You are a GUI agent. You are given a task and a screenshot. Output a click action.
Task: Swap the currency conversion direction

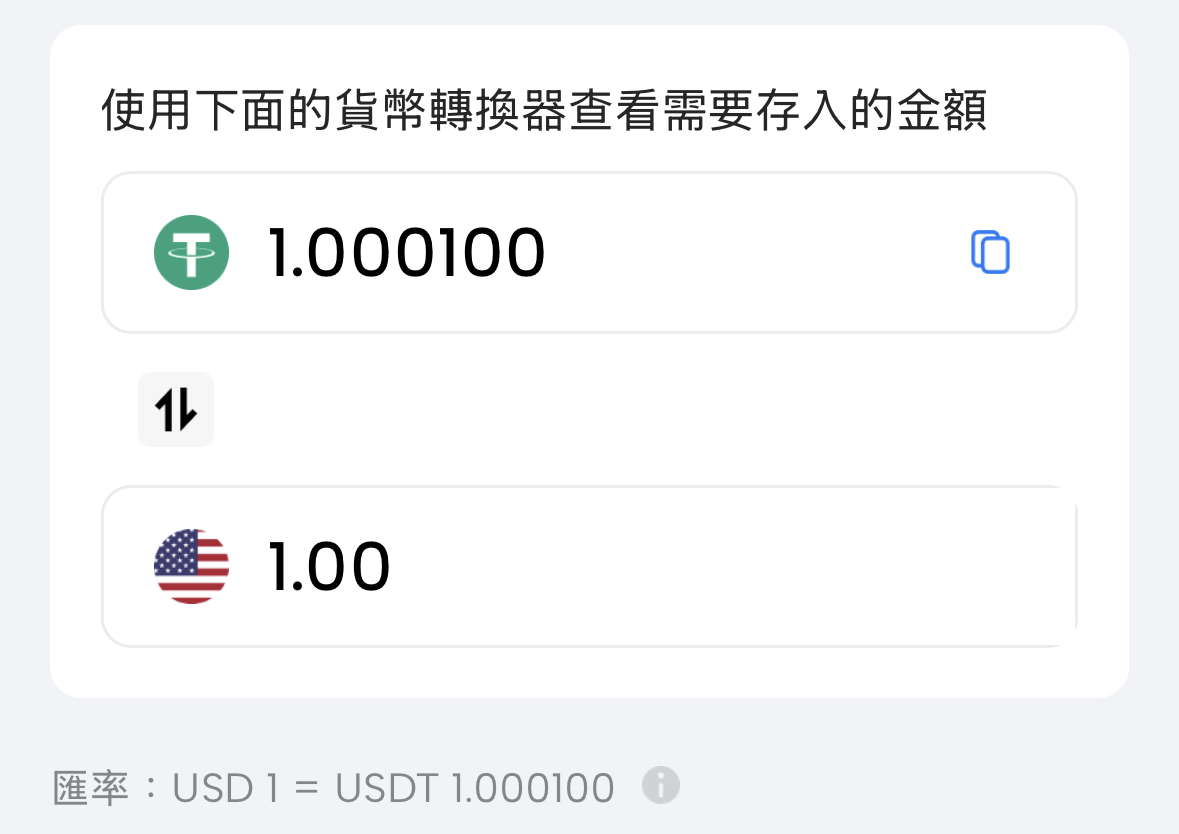(x=176, y=409)
